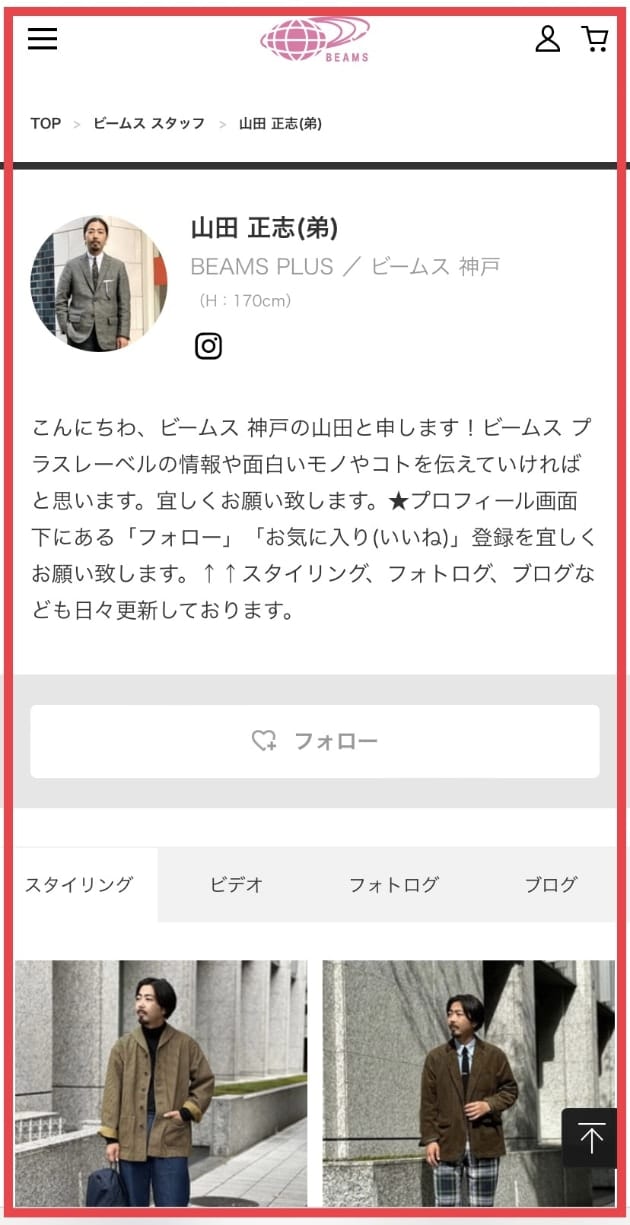Switch to the ブログ tab

click(551, 884)
